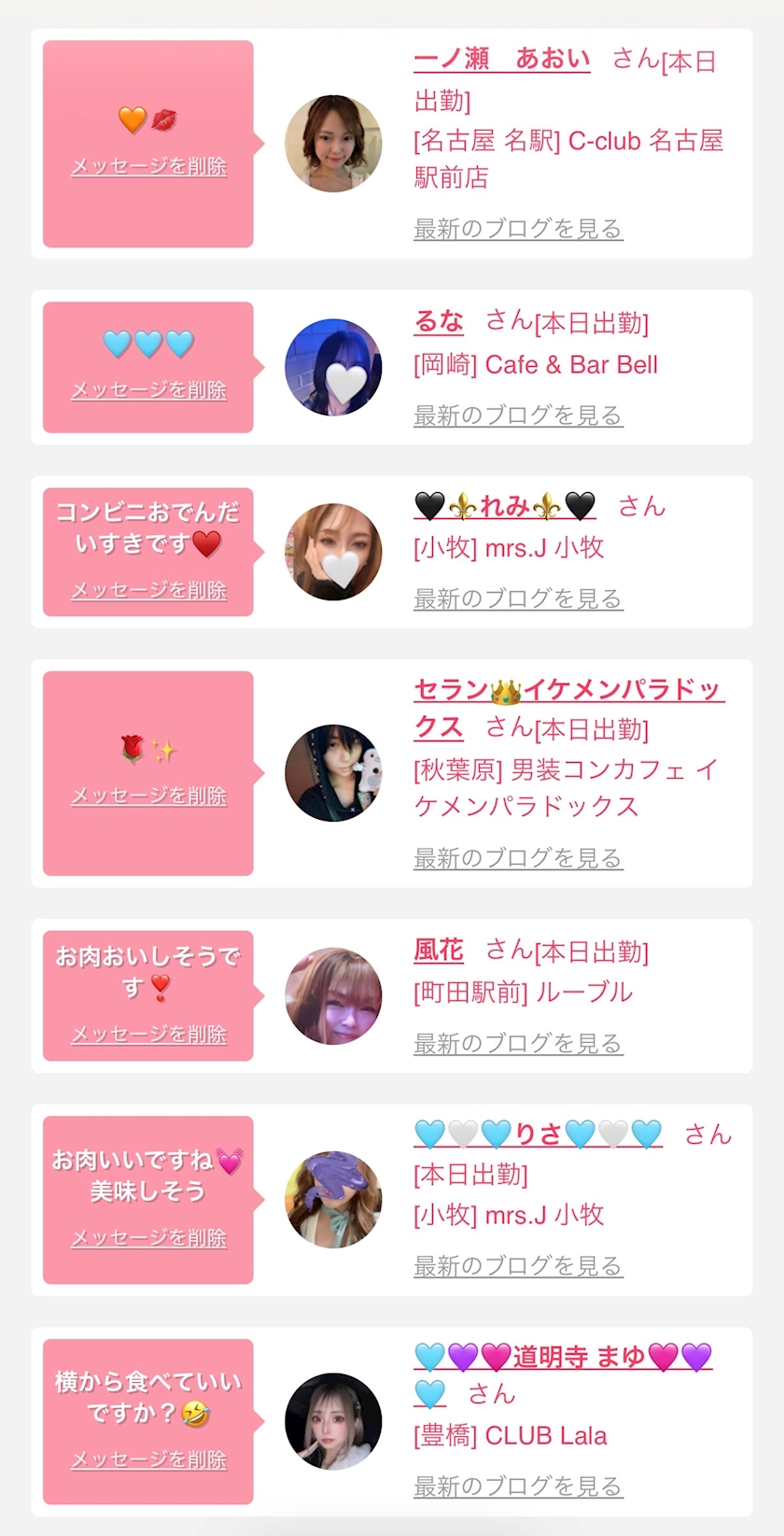784x1536 pixels.
Task: Open れみ's profile name link
Action: [x=504, y=506]
